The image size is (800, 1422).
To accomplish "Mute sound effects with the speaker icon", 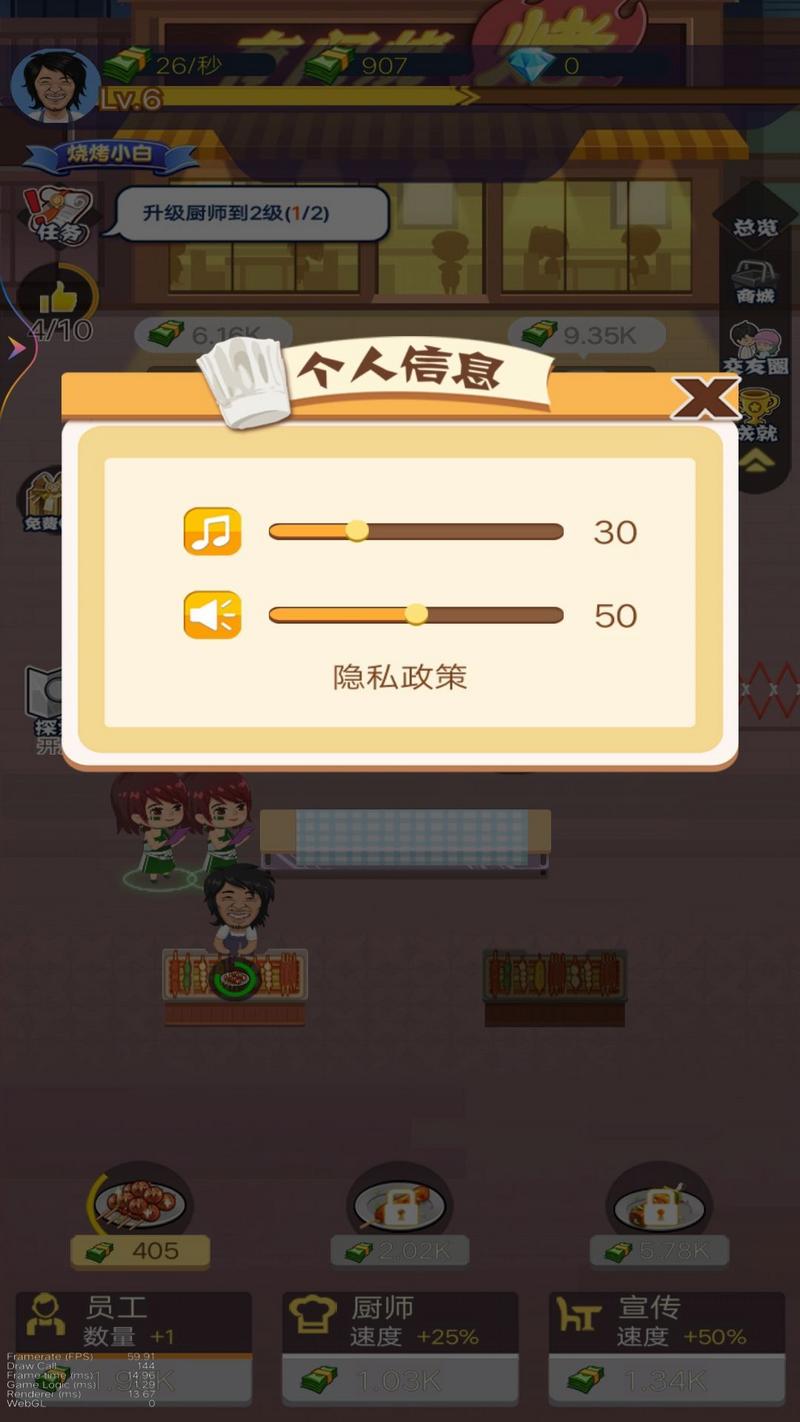I will tap(212, 615).
